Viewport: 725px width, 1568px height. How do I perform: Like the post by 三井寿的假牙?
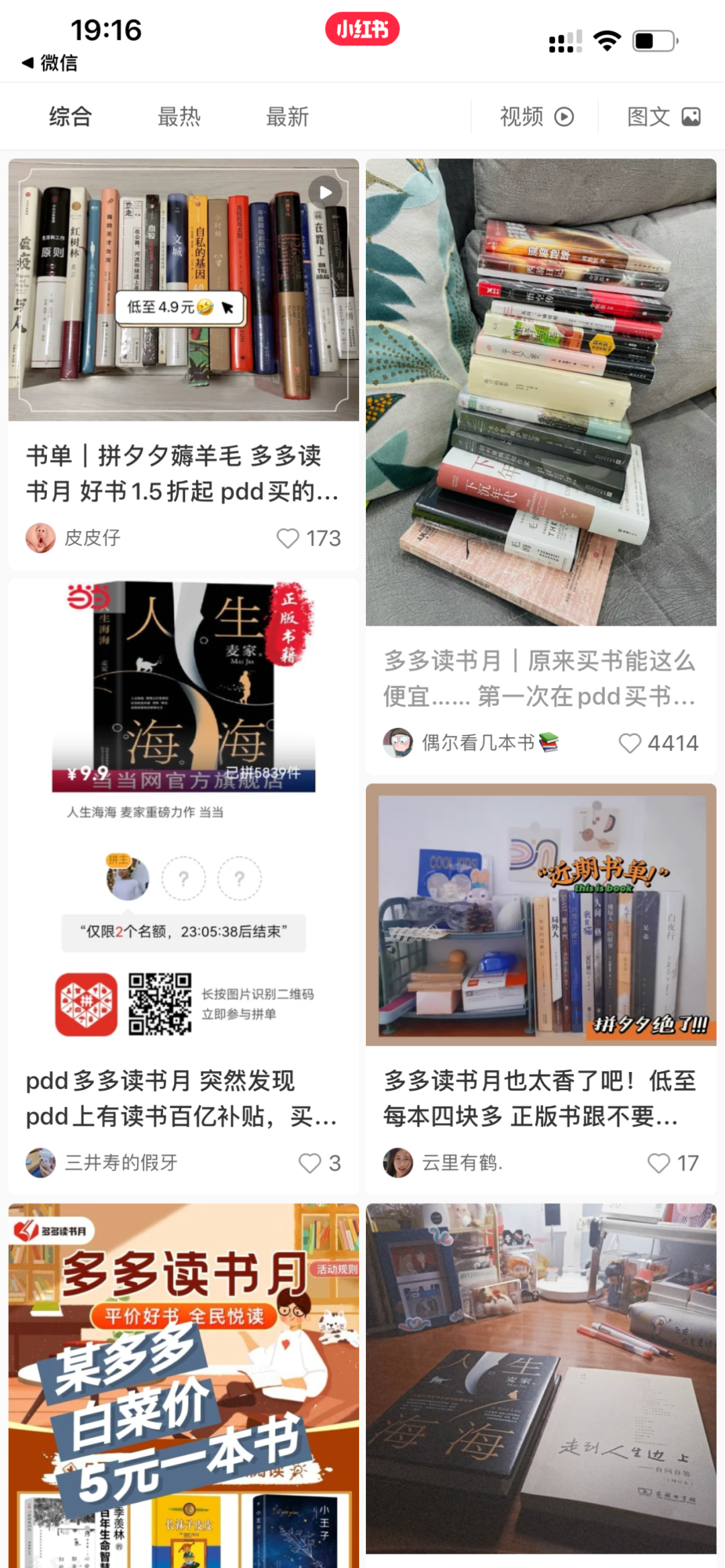320,1163
